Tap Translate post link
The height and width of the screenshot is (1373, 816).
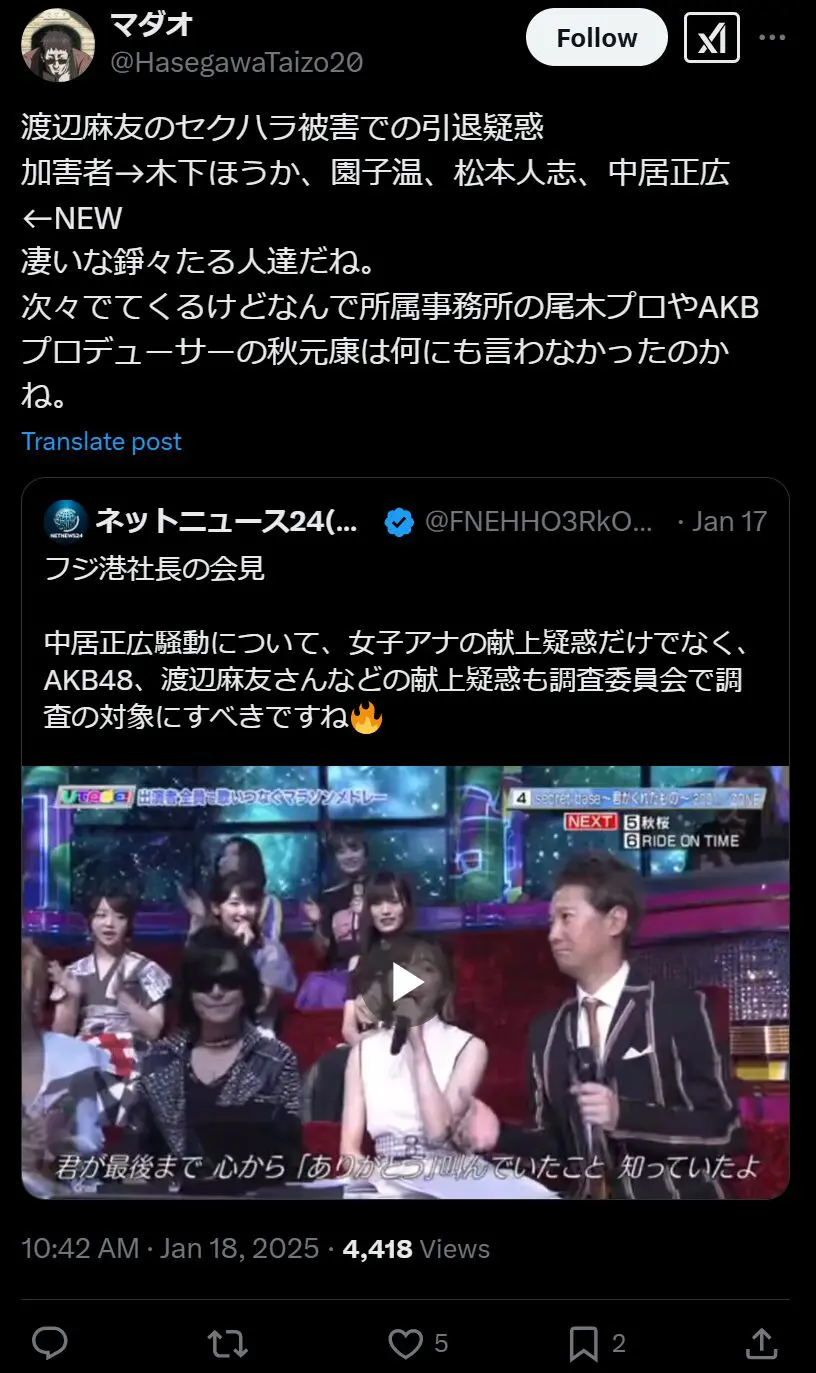click(x=102, y=441)
